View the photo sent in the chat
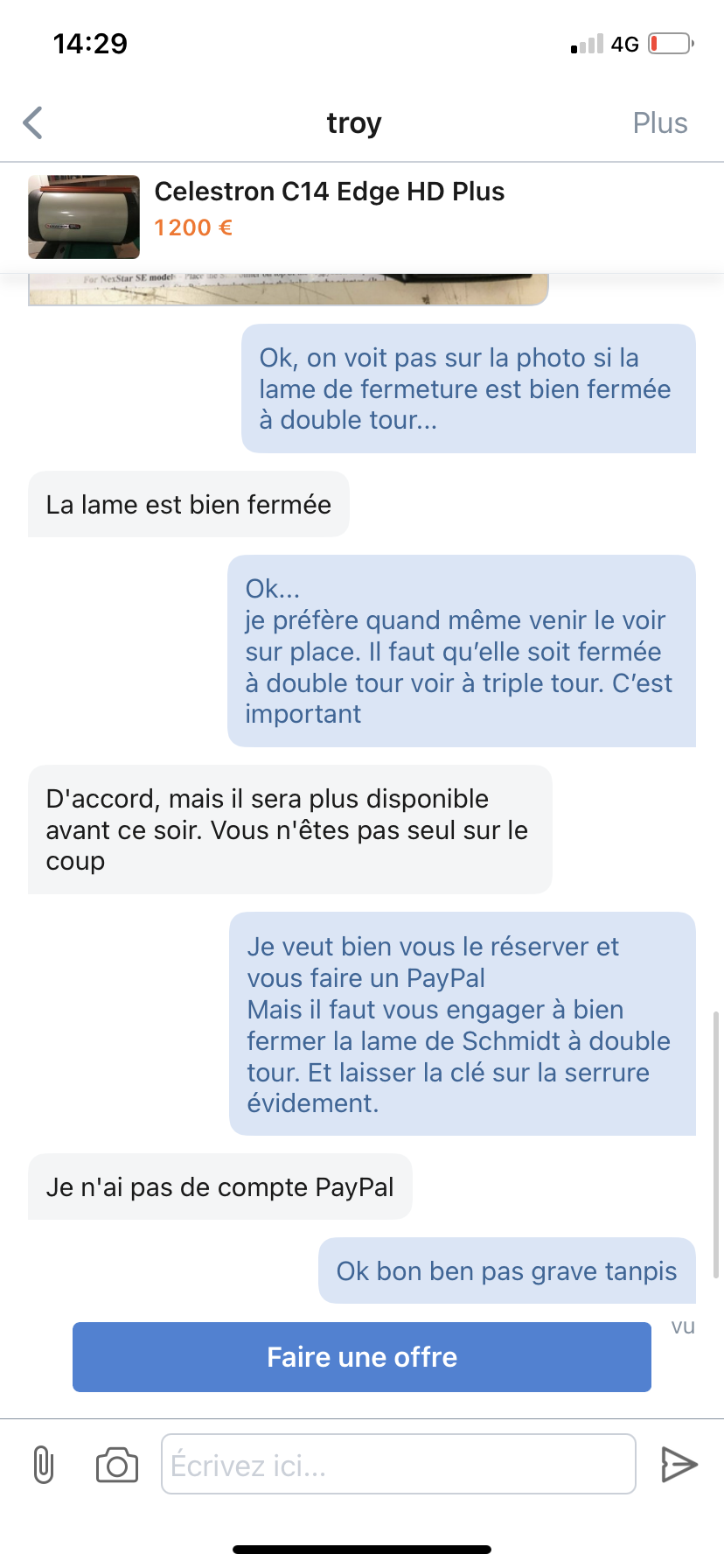This screenshot has width=724, height=1568. coord(289,290)
